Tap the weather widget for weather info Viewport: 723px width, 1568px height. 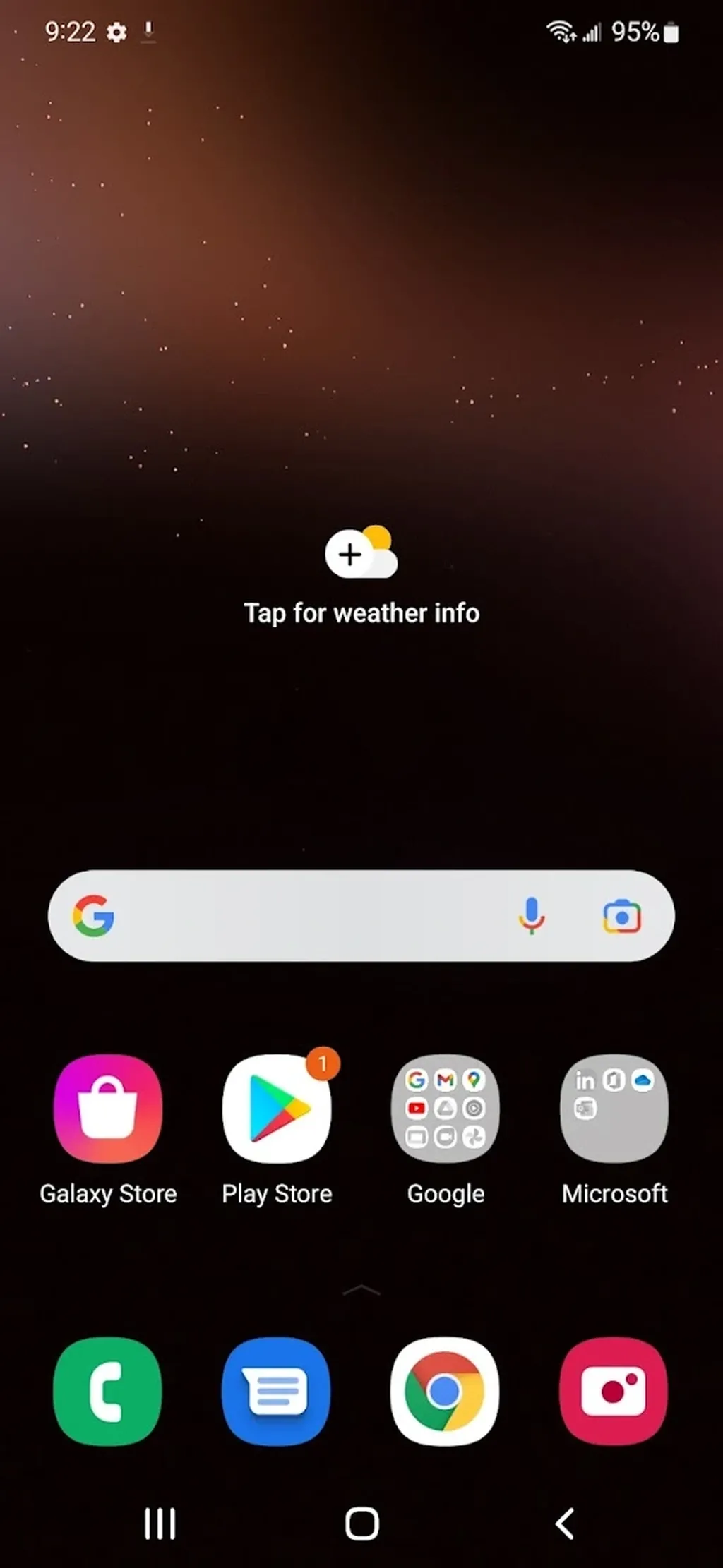pyautogui.click(x=361, y=577)
